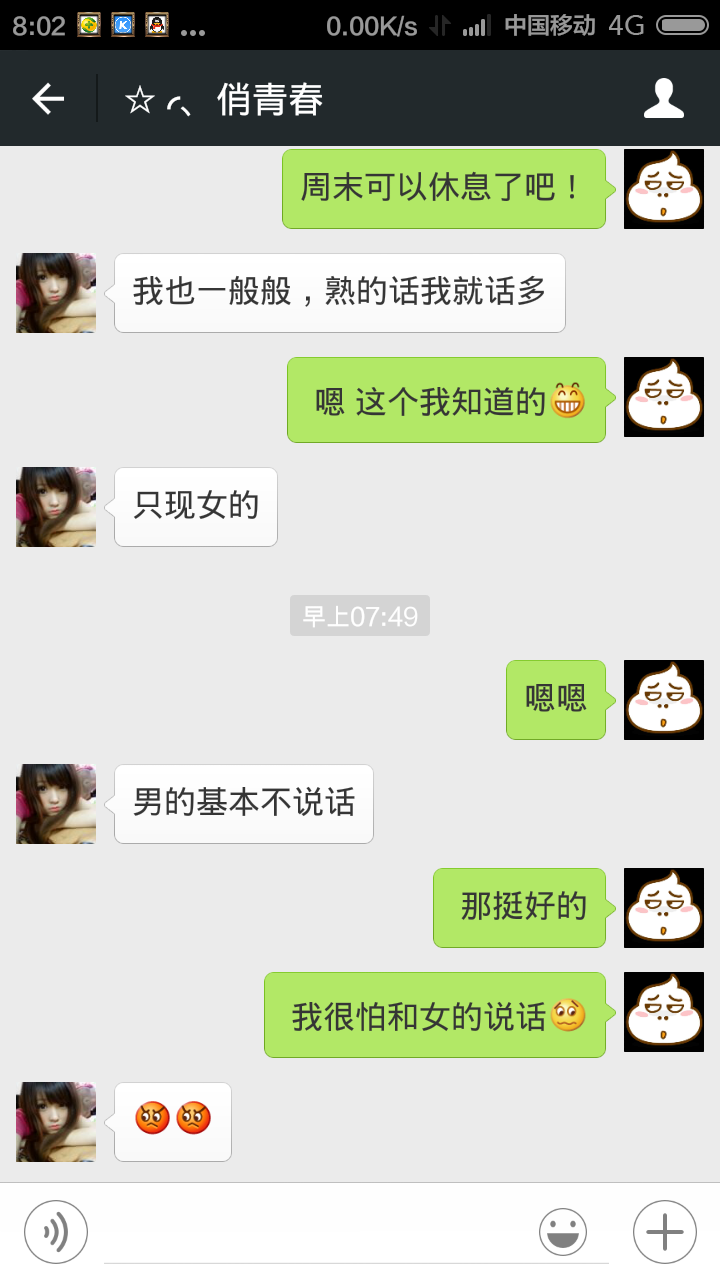720x1280 pixels.
Task: Switch to voice message input
Action: pyautogui.click(x=56, y=1232)
